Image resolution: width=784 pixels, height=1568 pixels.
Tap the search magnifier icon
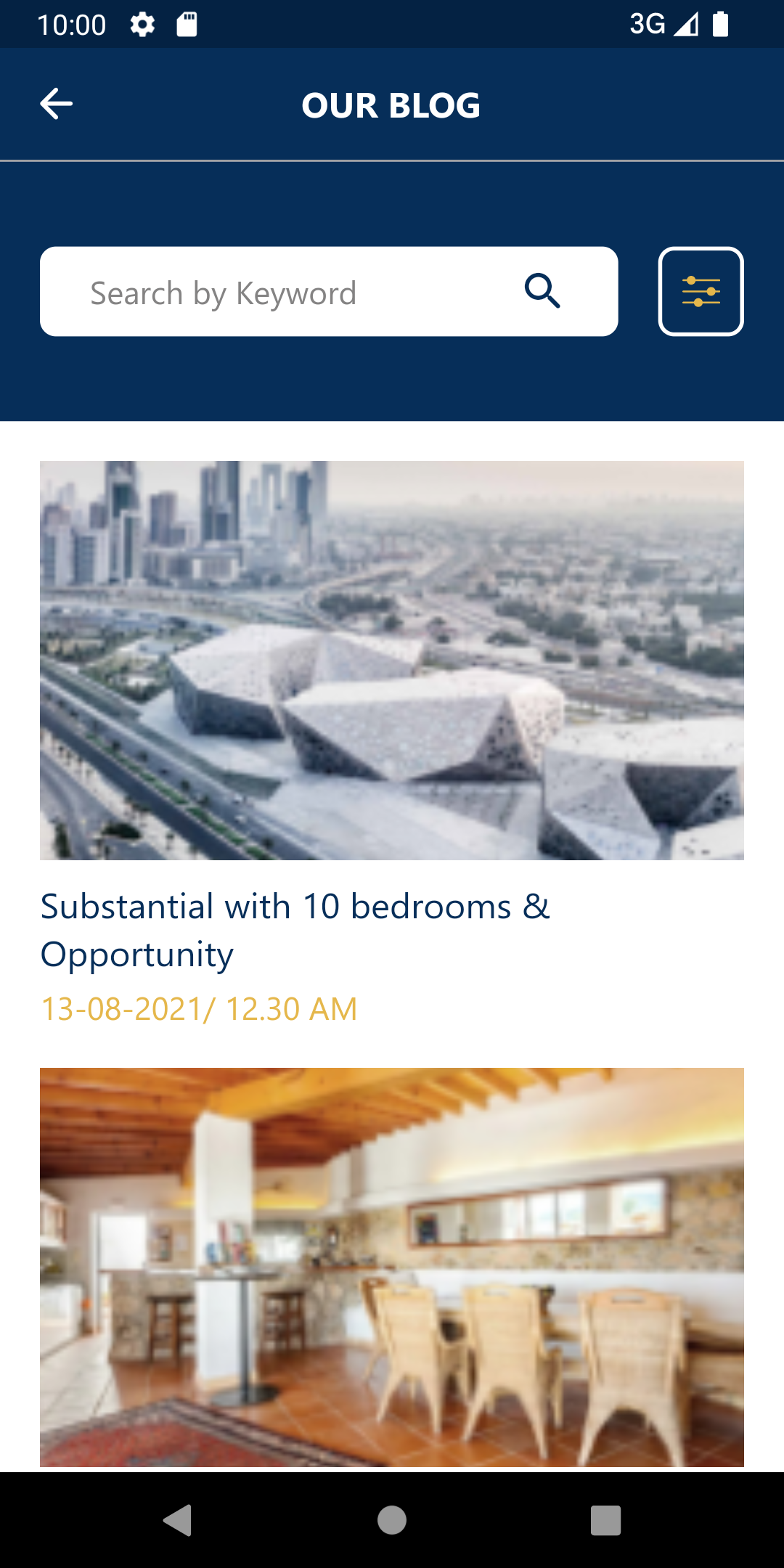pos(543,290)
